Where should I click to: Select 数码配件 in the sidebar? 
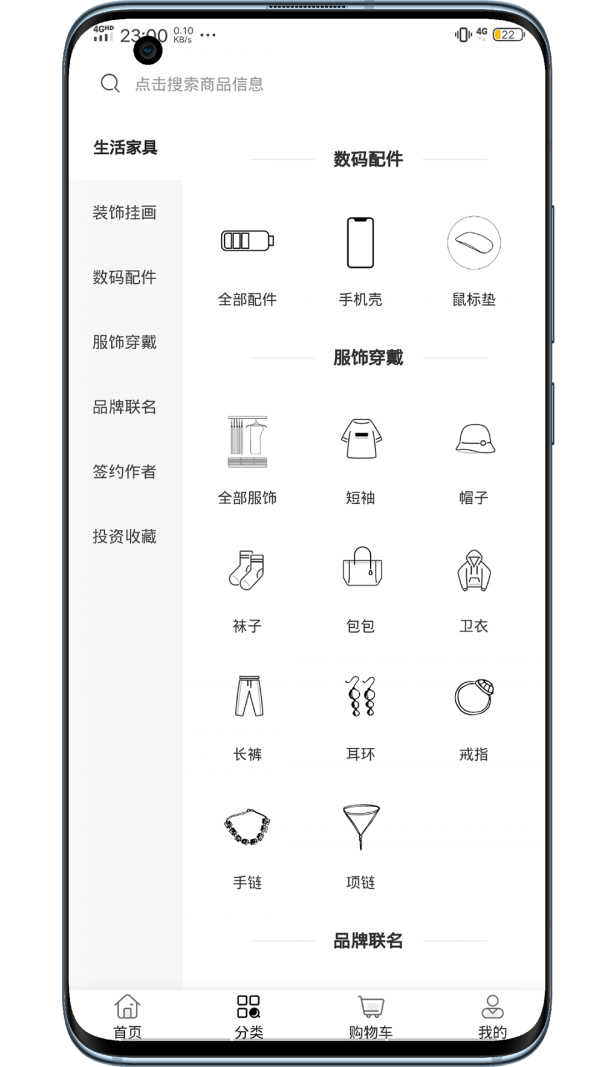125,278
